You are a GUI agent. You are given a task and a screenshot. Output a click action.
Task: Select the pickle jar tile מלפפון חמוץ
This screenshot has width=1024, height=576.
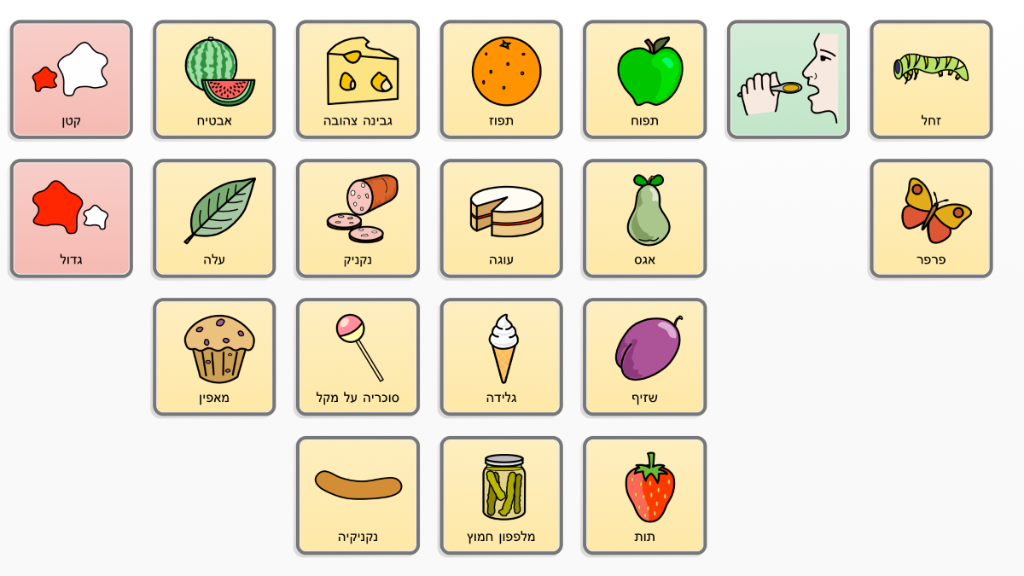(502, 495)
